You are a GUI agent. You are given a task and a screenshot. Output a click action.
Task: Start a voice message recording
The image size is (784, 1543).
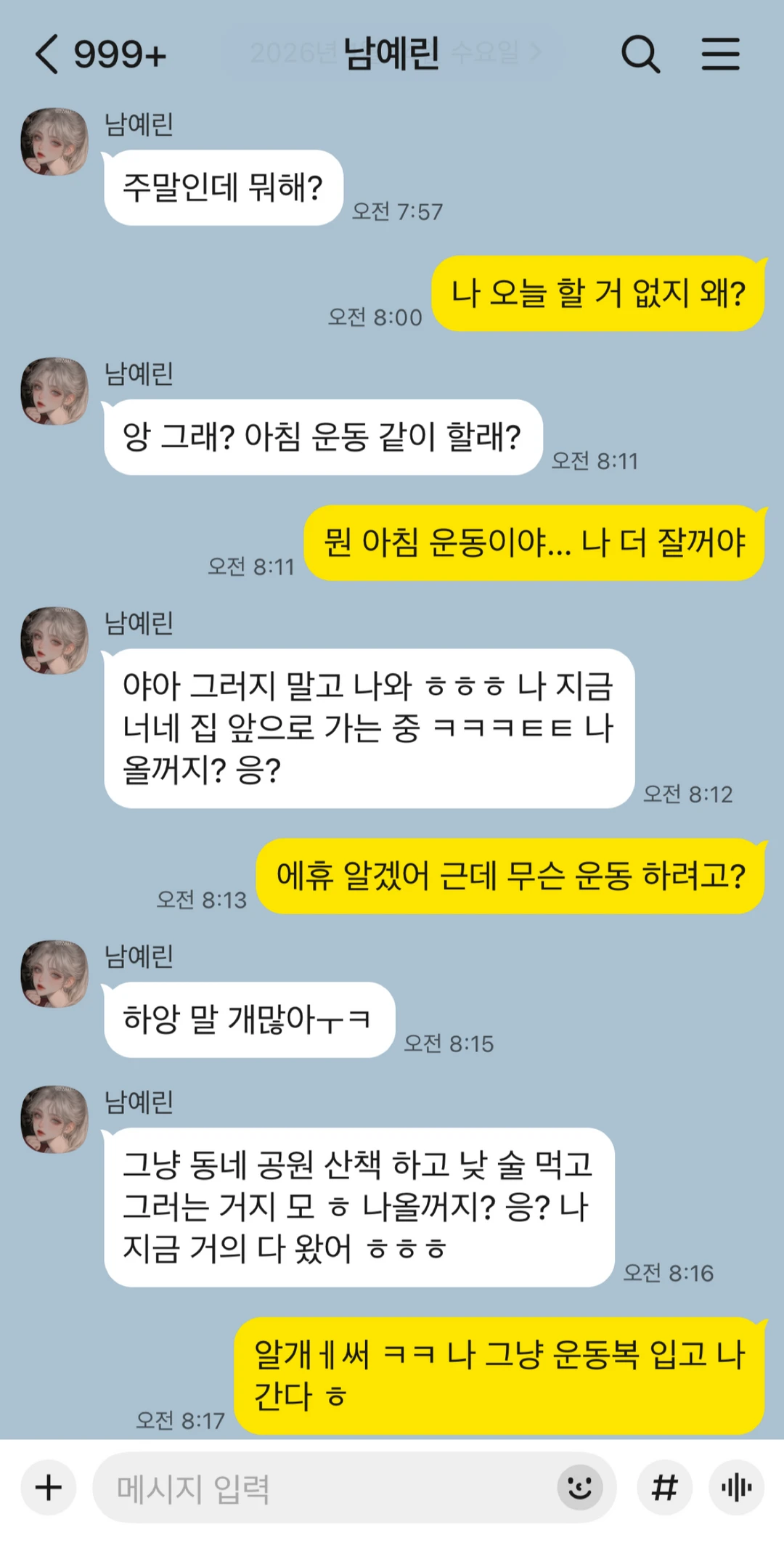[x=736, y=1488]
